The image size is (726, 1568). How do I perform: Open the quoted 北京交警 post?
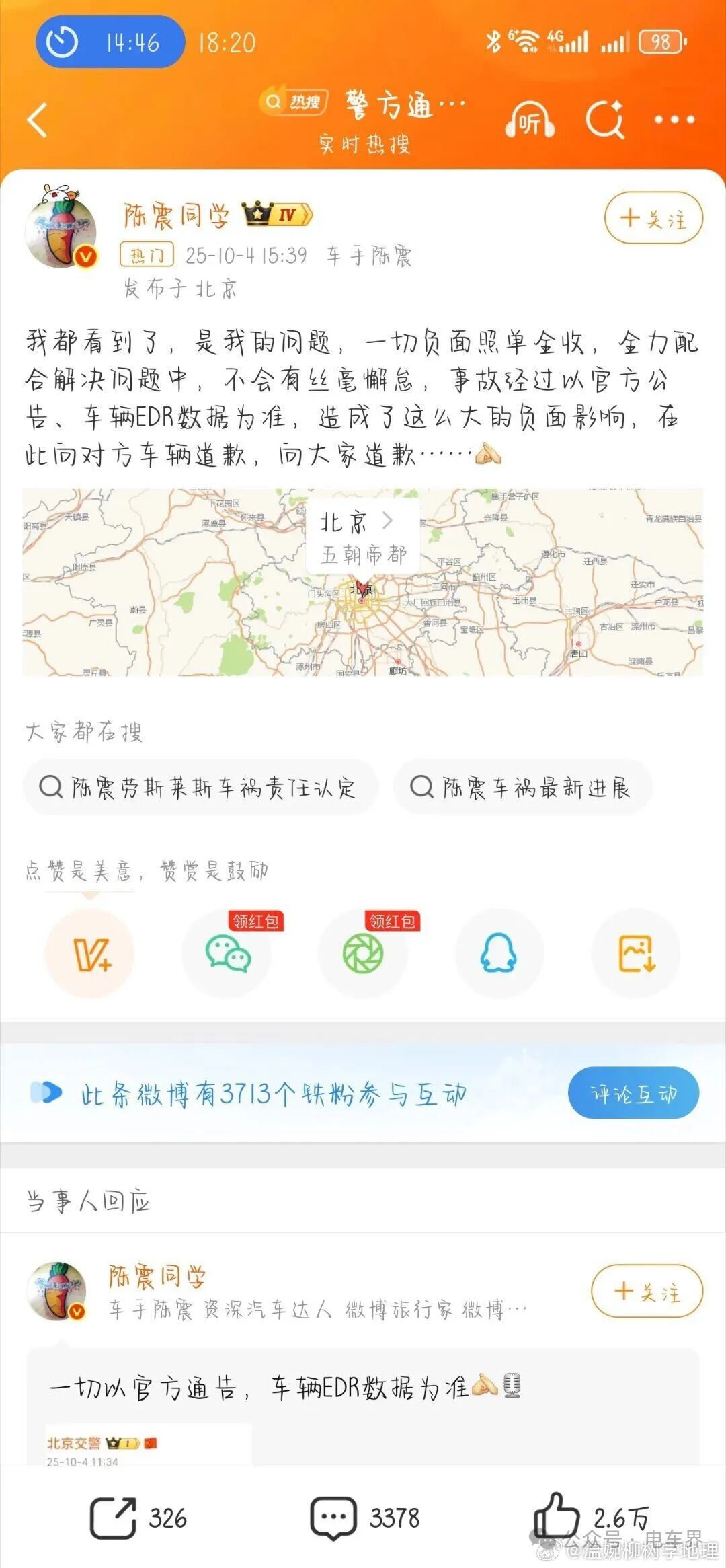[x=148, y=1445]
